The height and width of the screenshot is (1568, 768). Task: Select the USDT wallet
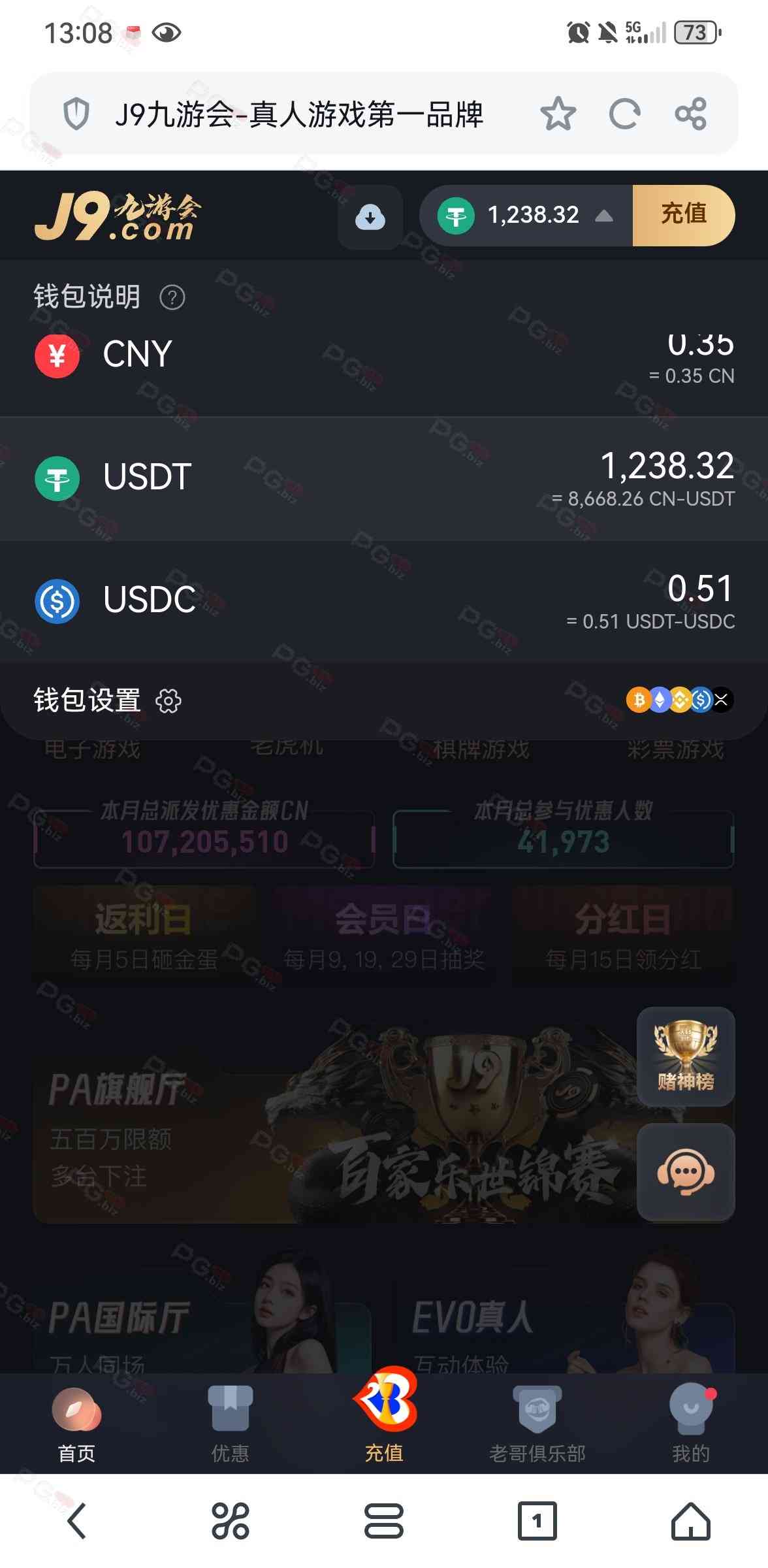click(x=384, y=478)
